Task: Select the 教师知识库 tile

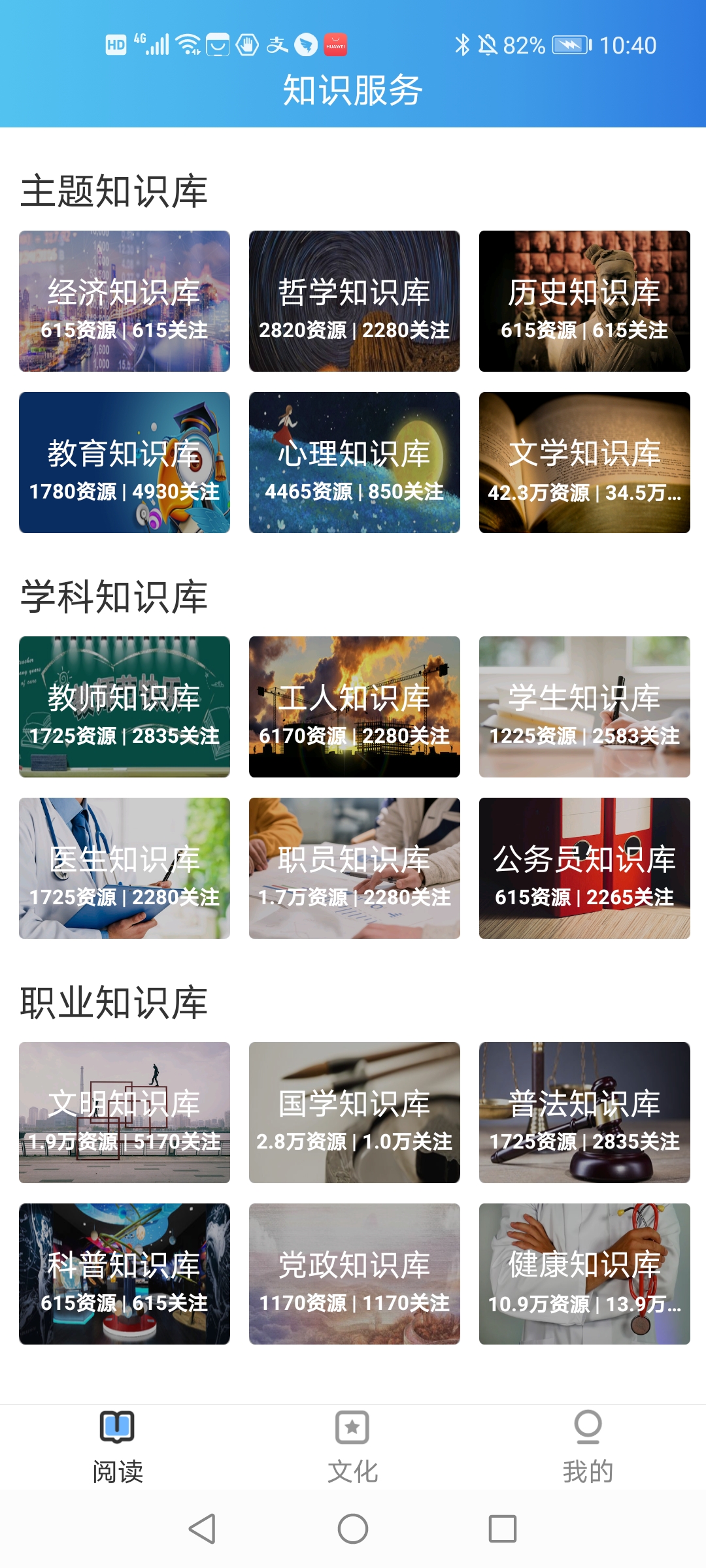Action: (124, 707)
